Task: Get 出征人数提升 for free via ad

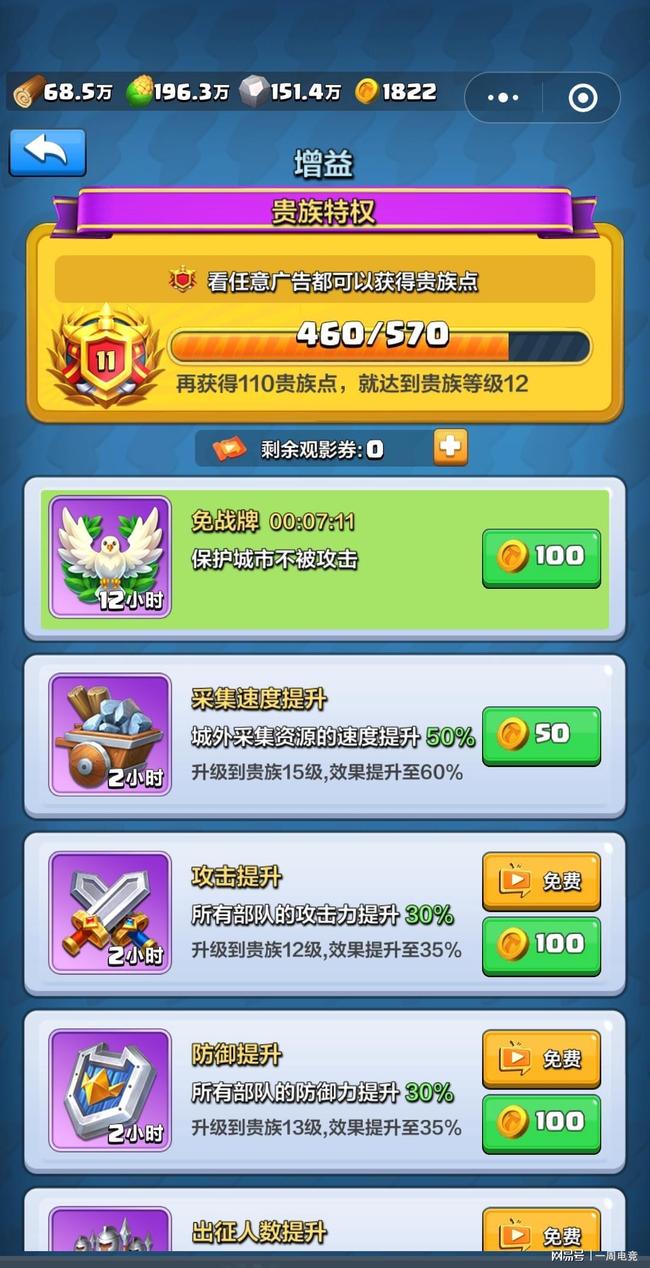Action: pyautogui.click(x=541, y=1234)
